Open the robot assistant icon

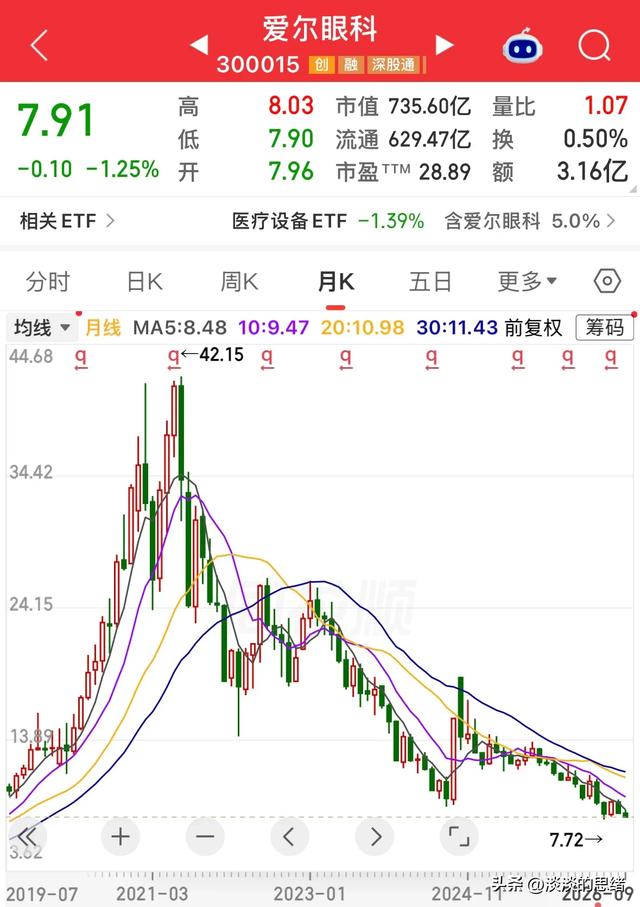[x=522, y=45]
